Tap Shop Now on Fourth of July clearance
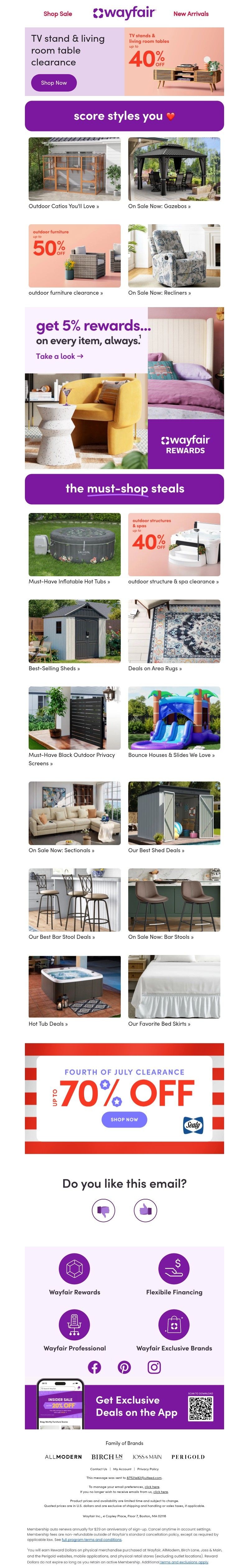 (x=124, y=1119)
